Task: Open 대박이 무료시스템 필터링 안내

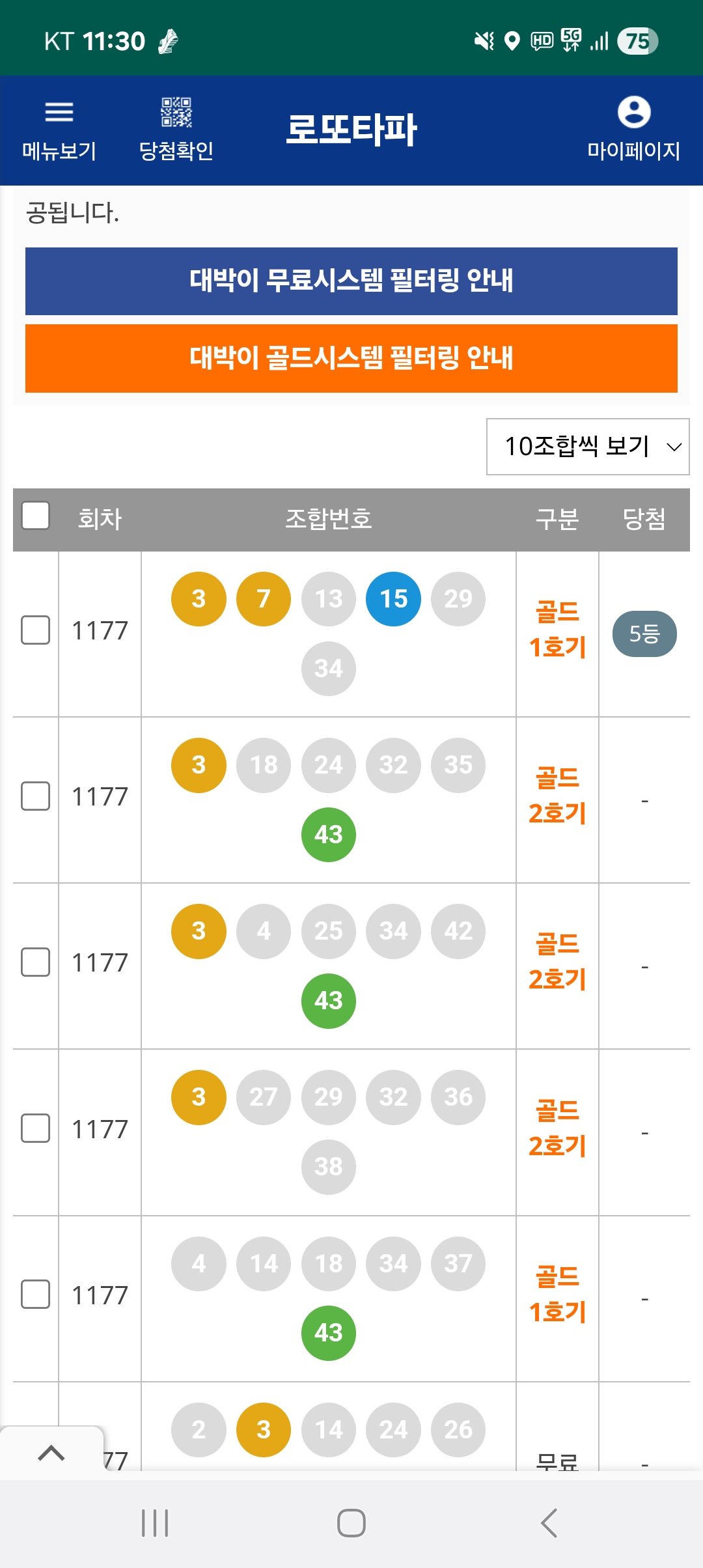Action: point(351,281)
